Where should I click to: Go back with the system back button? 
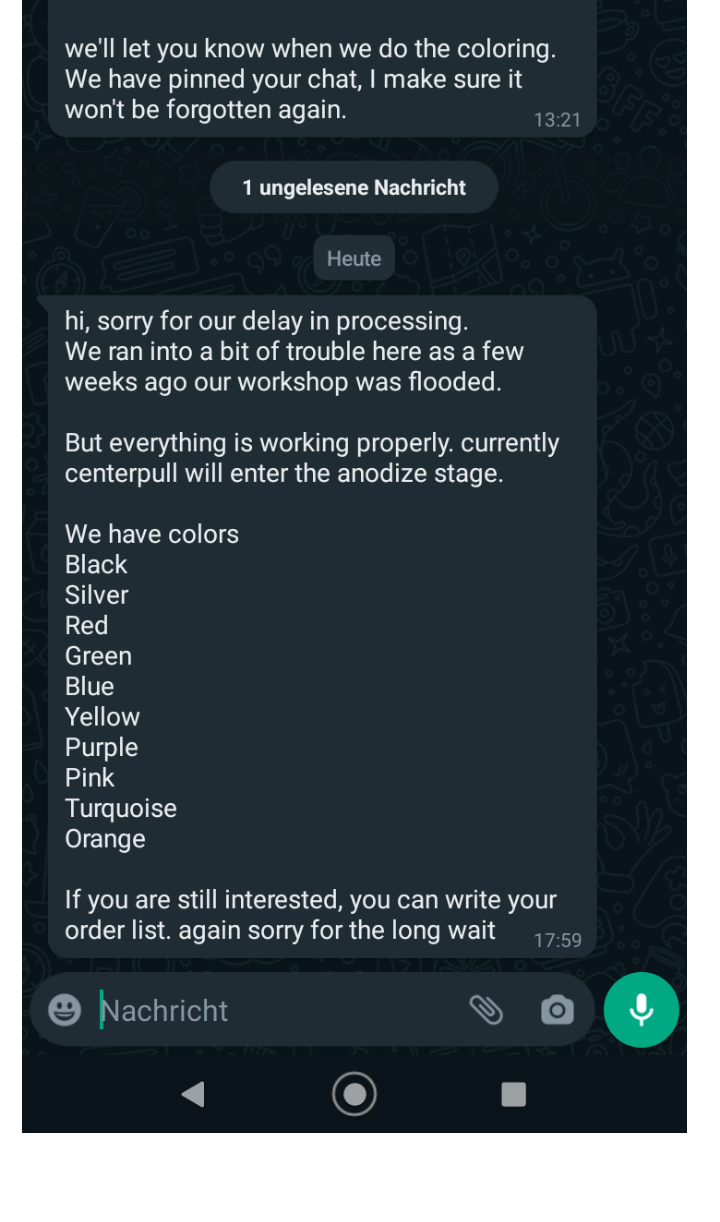[193, 1095]
